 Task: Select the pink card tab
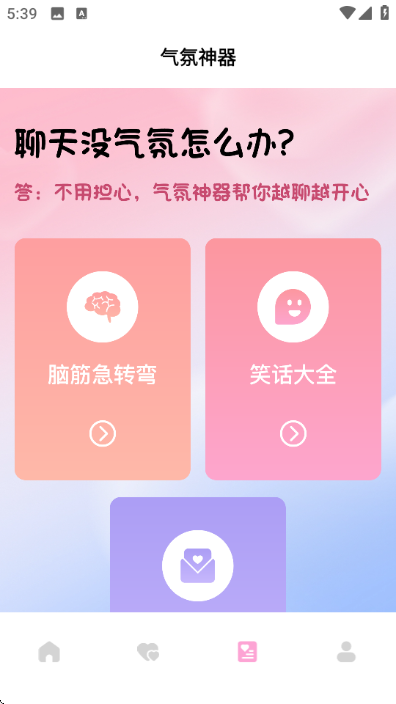[x=247, y=651]
